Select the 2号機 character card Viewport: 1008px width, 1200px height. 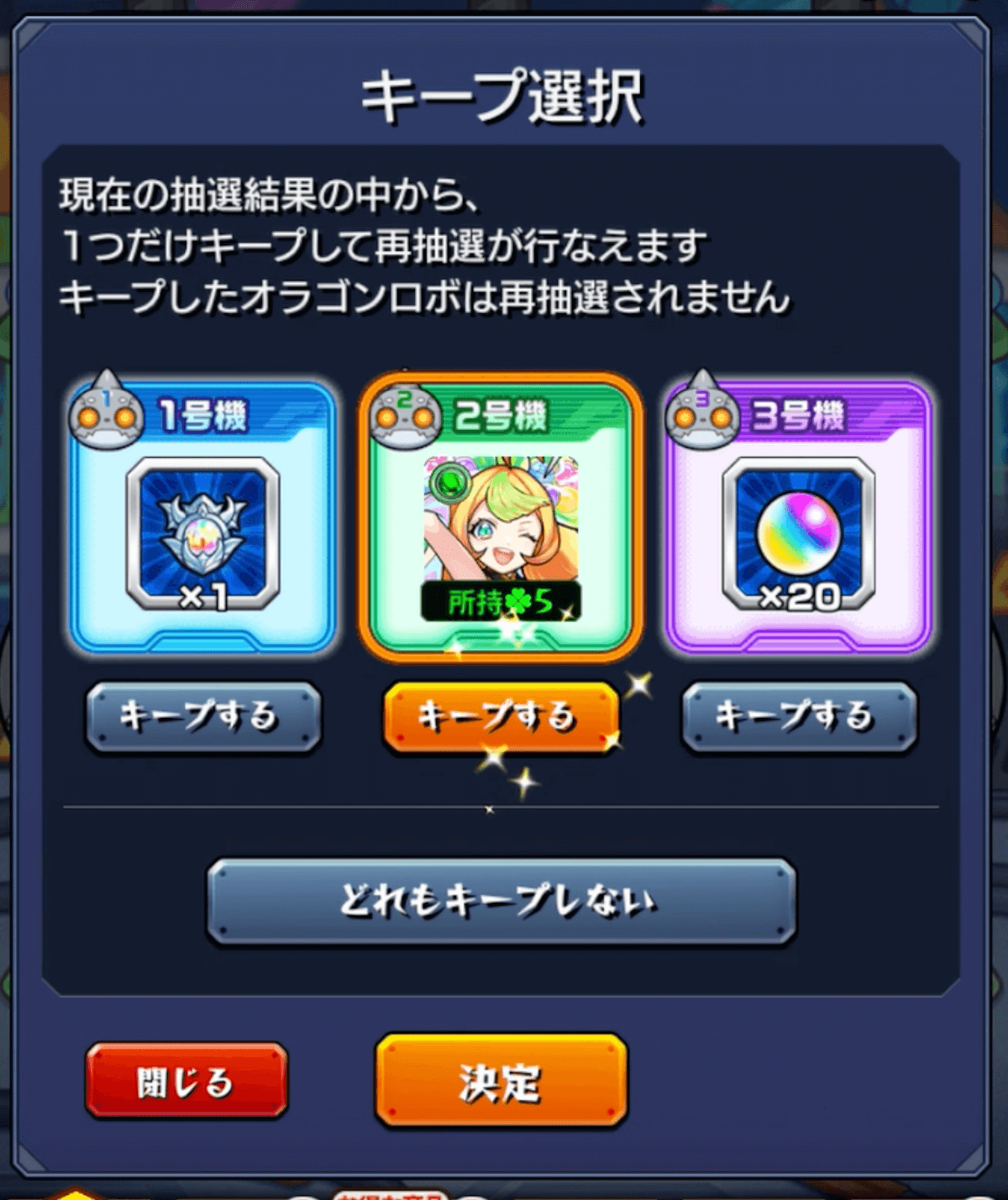pos(501,521)
